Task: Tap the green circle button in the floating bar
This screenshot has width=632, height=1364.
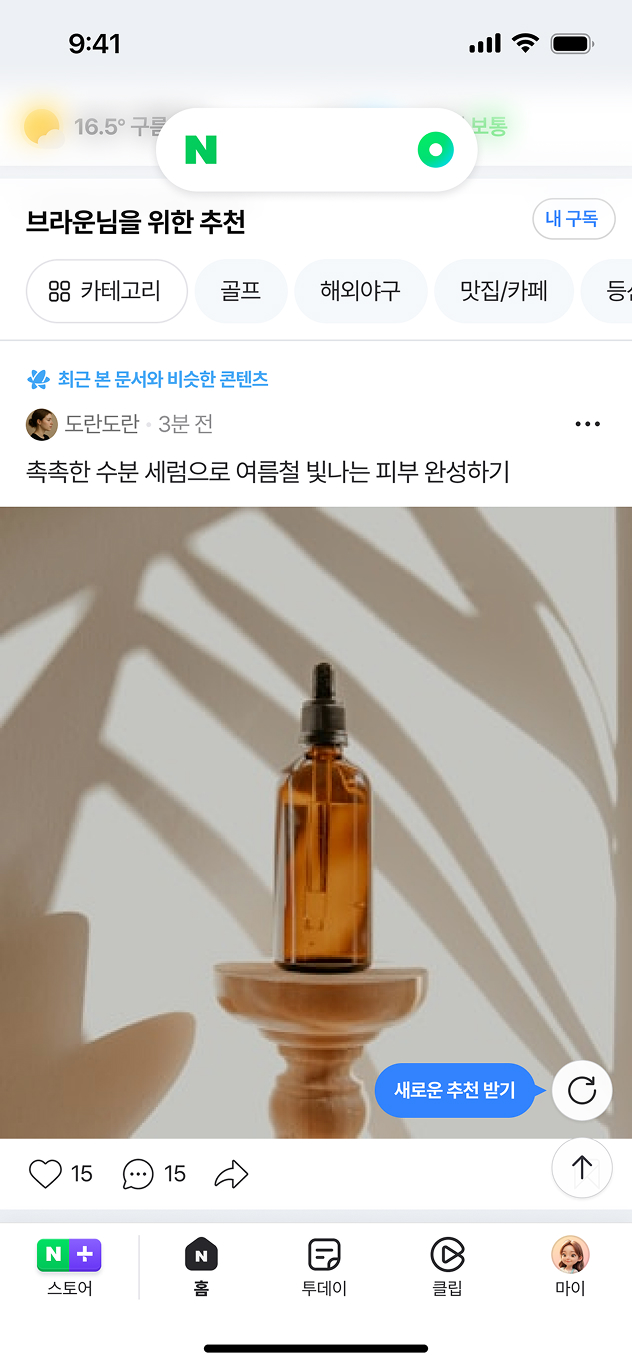Action: (x=435, y=150)
